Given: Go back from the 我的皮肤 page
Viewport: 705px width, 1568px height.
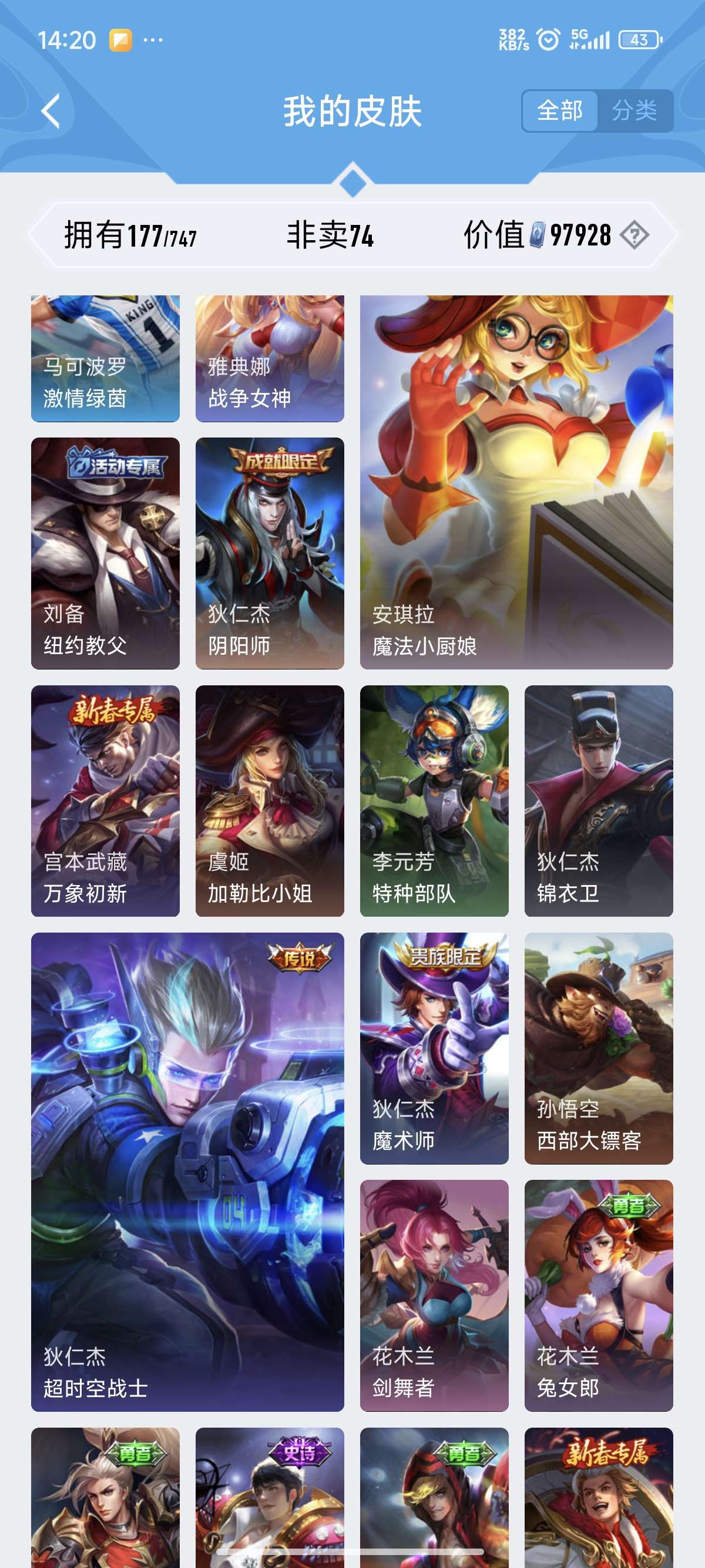Looking at the screenshot, I should (51, 111).
